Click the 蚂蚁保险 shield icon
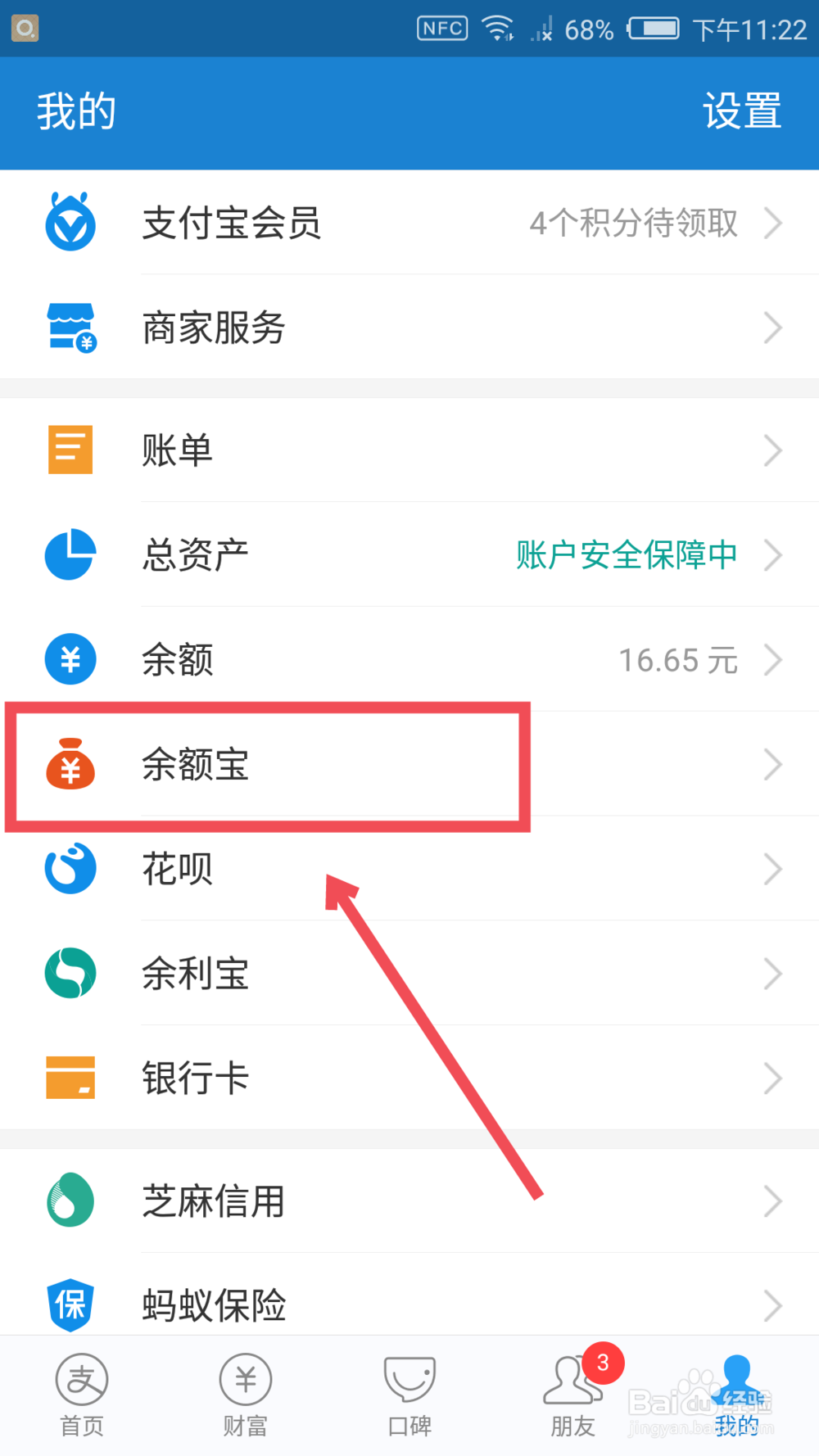This screenshot has height=1456, width=819. [x=70, y=1305]
